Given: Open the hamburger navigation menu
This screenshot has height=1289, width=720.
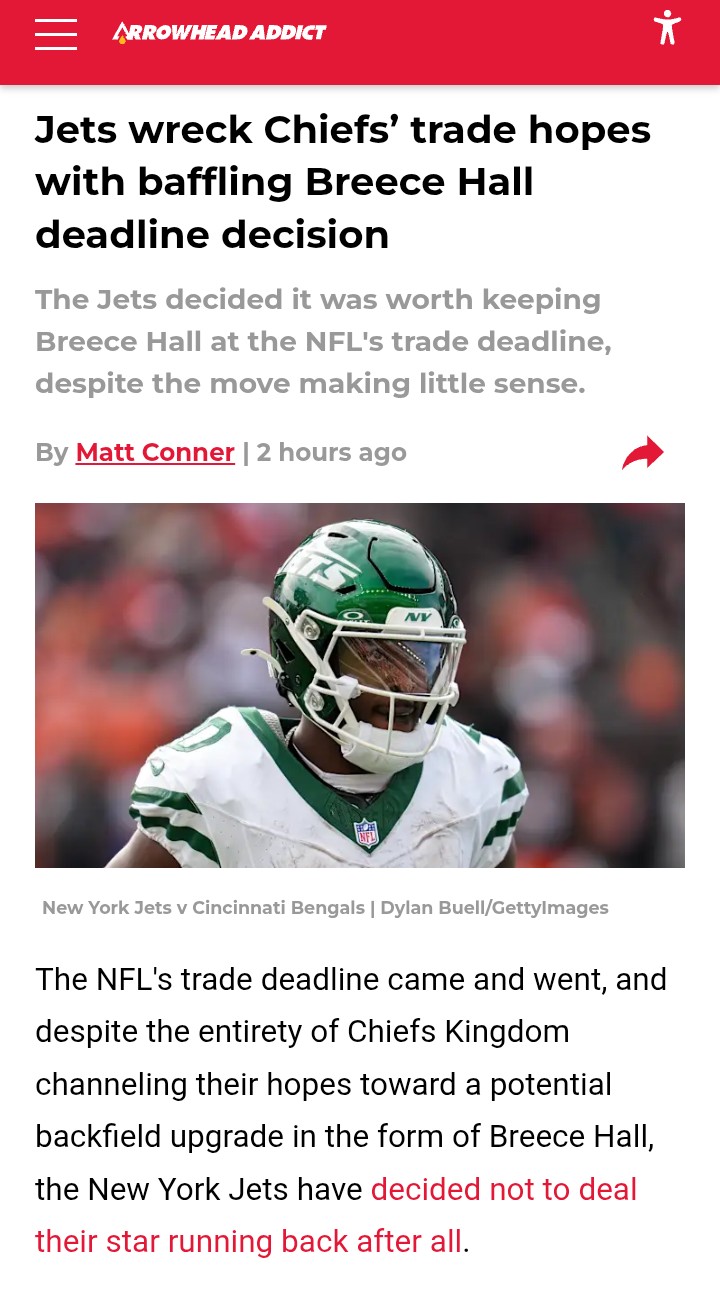Looking at the screenshot, I should click(56, 32).
